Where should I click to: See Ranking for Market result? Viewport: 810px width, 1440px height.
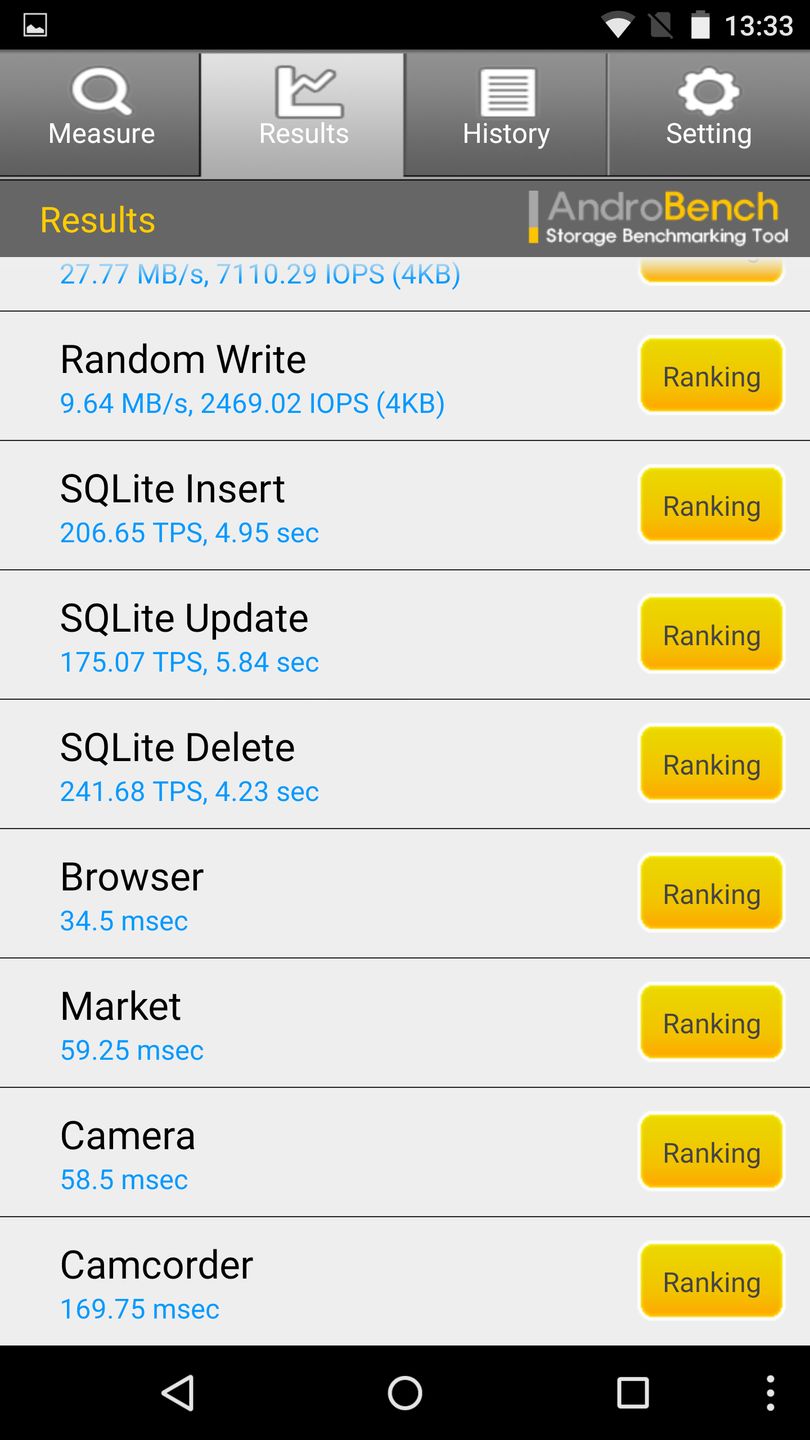[x=711, y=1022]
